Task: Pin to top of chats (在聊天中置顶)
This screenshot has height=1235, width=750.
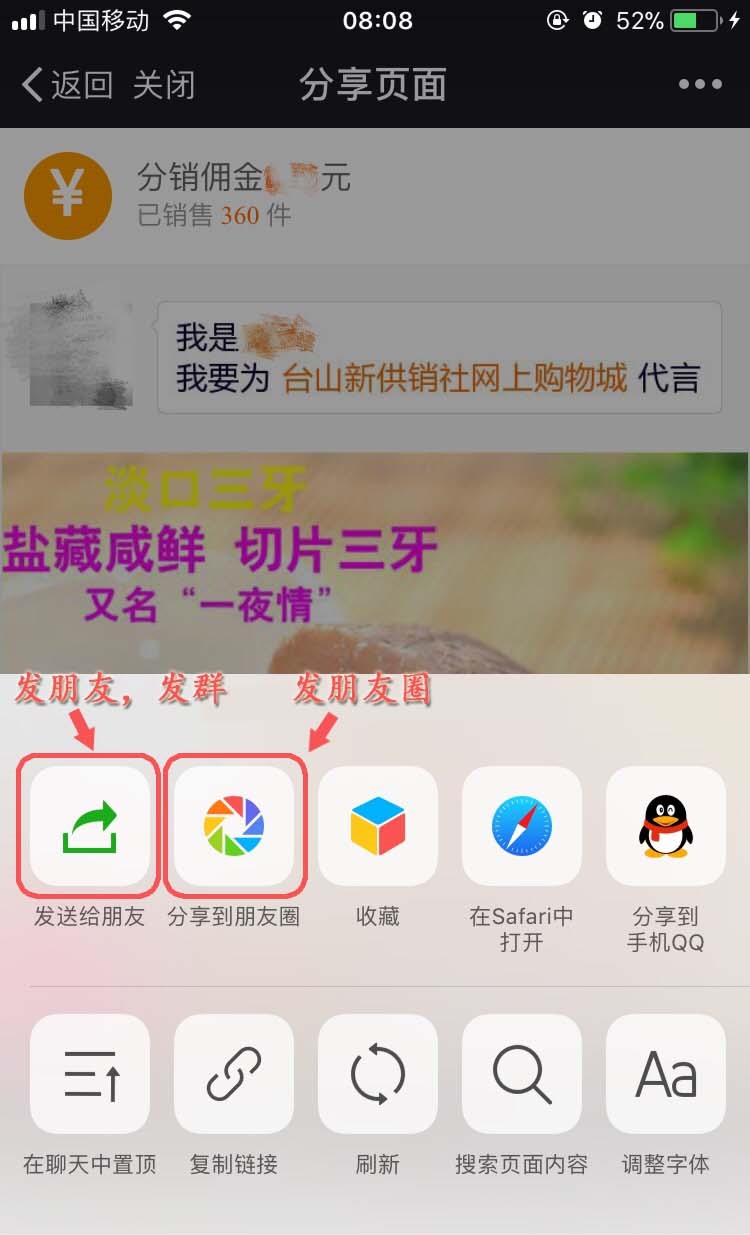Action: point(90,1074)
